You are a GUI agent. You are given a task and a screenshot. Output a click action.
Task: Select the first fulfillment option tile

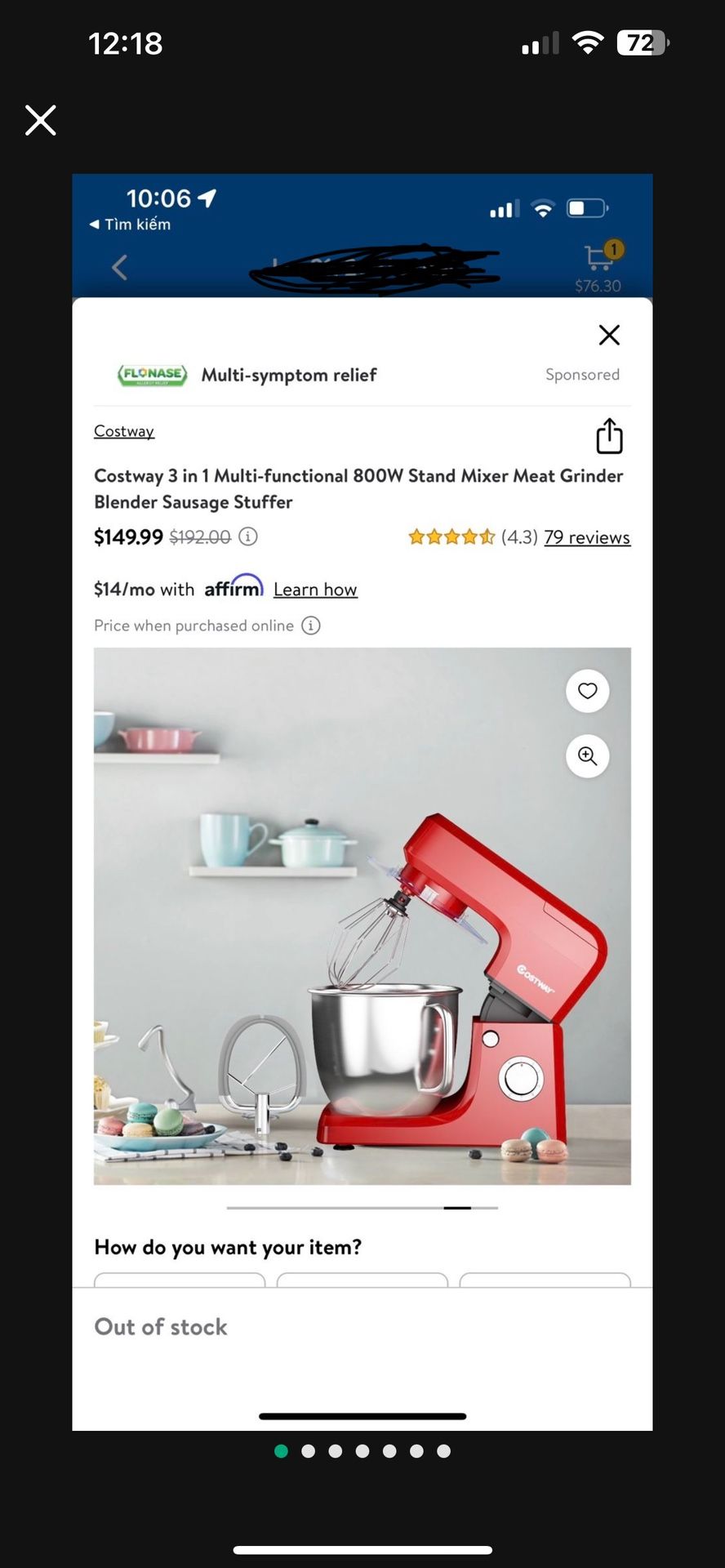pos(180,1285)
